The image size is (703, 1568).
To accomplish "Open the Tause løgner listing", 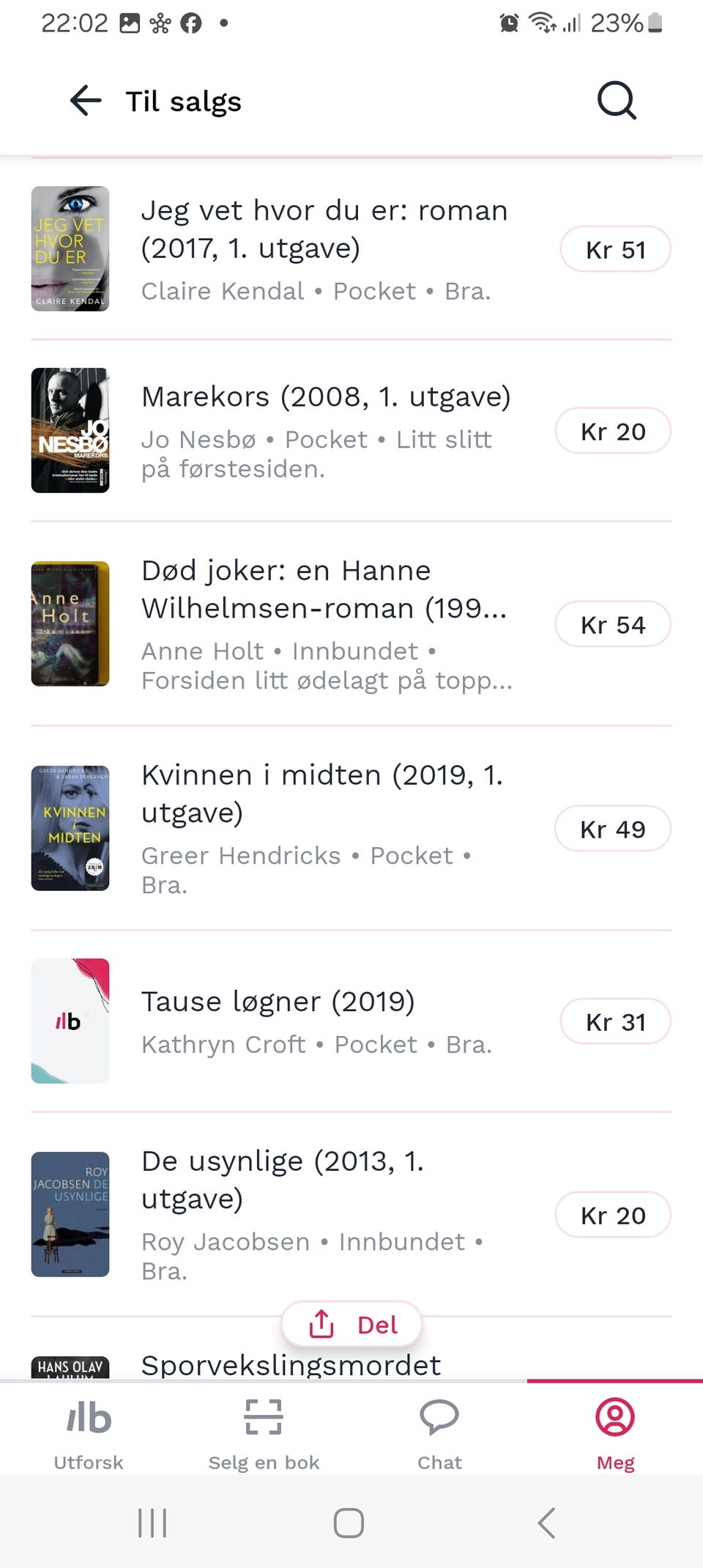I will click(x=316, y=1021).
